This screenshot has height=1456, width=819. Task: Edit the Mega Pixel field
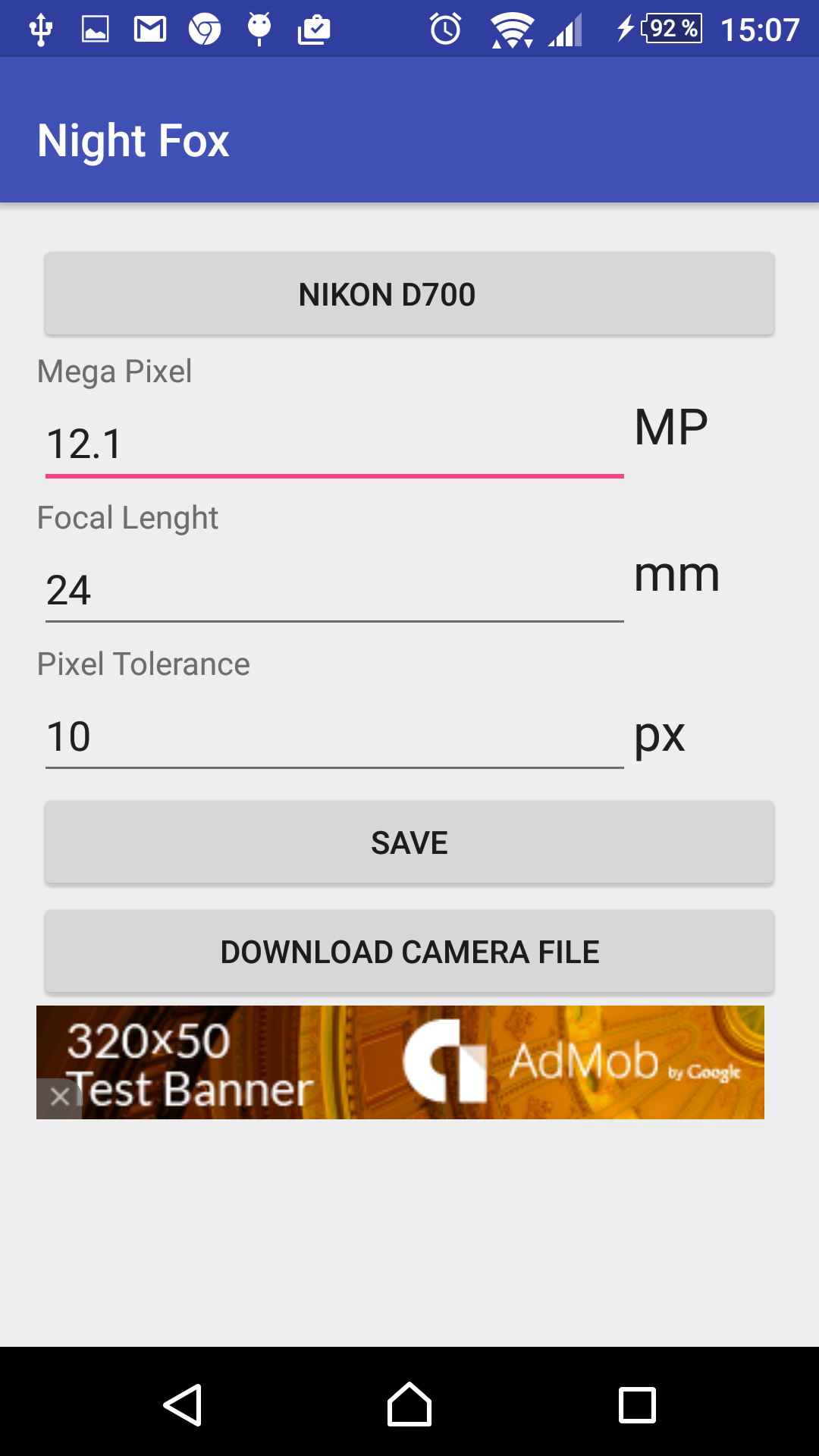[334, 444]
